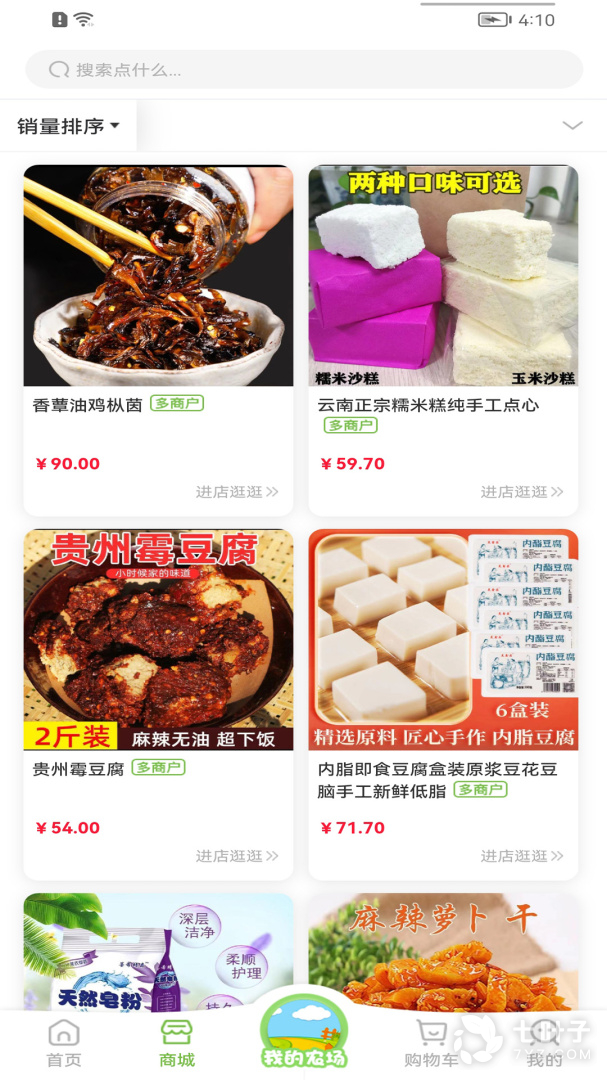Visit the shop for 贵州霉豆腐
This screenshot has width=607, height=1080.
coord(237,856)
